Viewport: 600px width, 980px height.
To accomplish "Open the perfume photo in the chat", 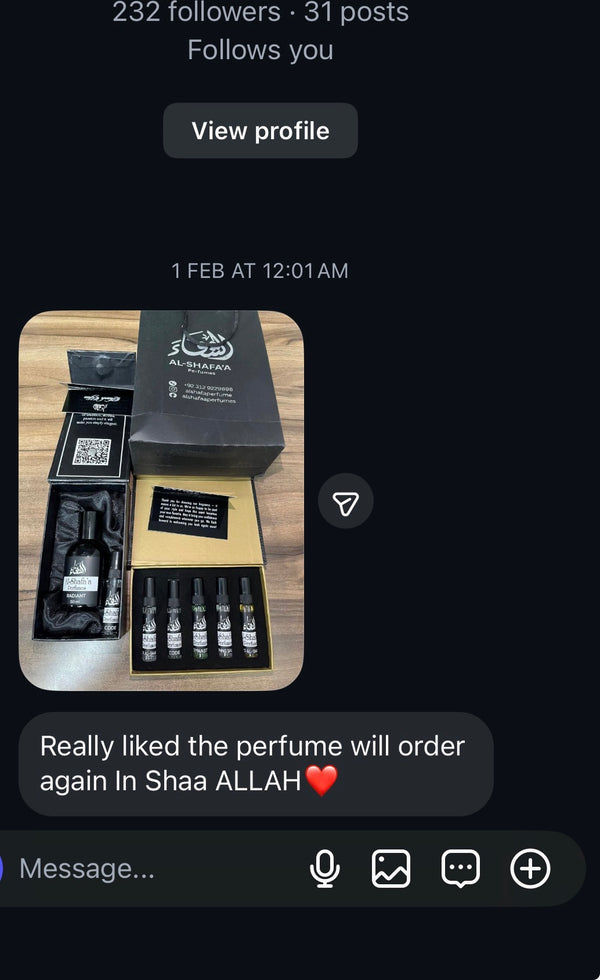I will [161, 500].
